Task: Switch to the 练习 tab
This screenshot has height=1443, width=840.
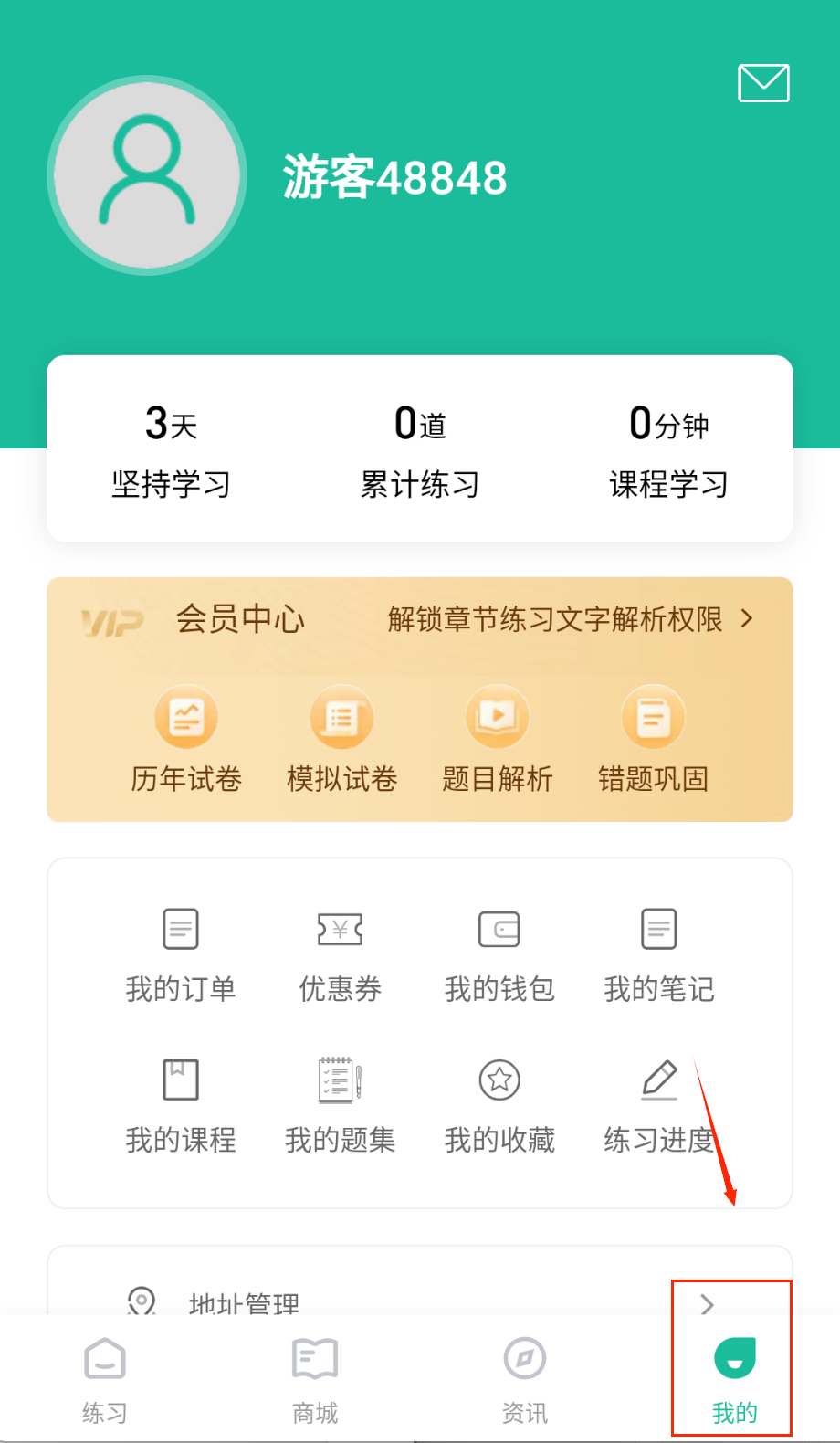Action: coord(105,1381)
